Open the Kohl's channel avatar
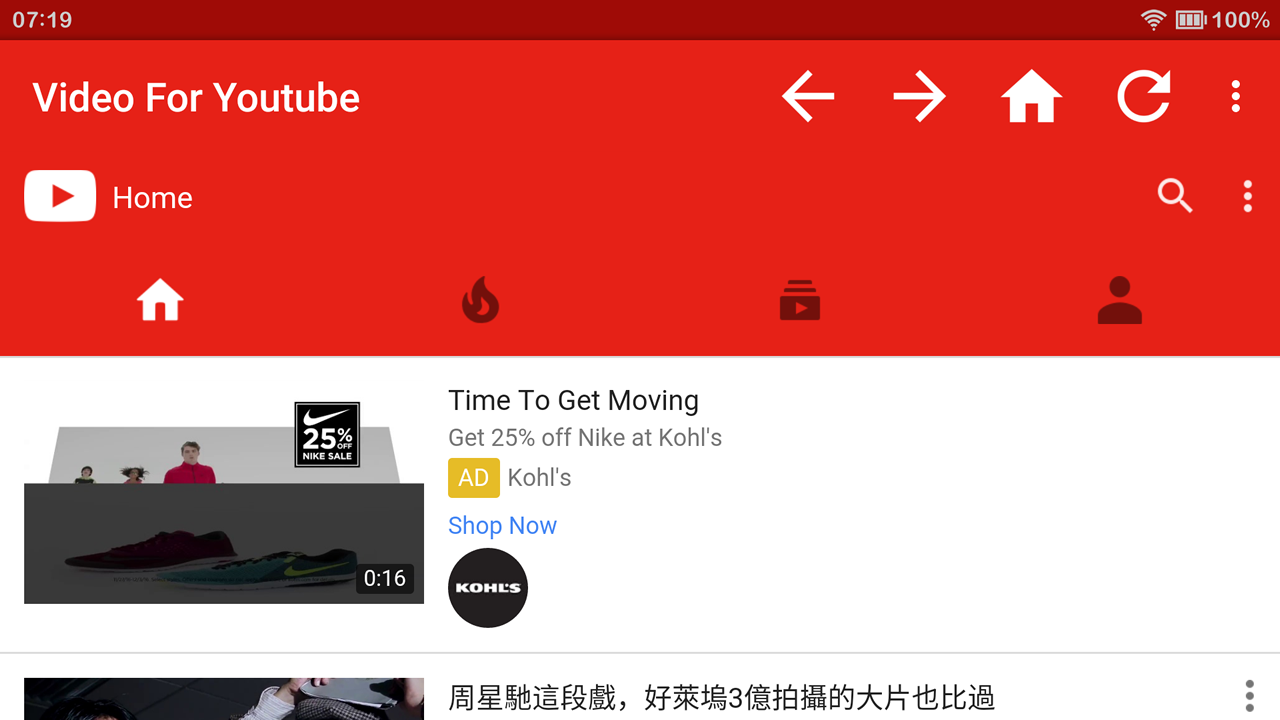The image size is (1280, 720). click(x=488, y=588)
